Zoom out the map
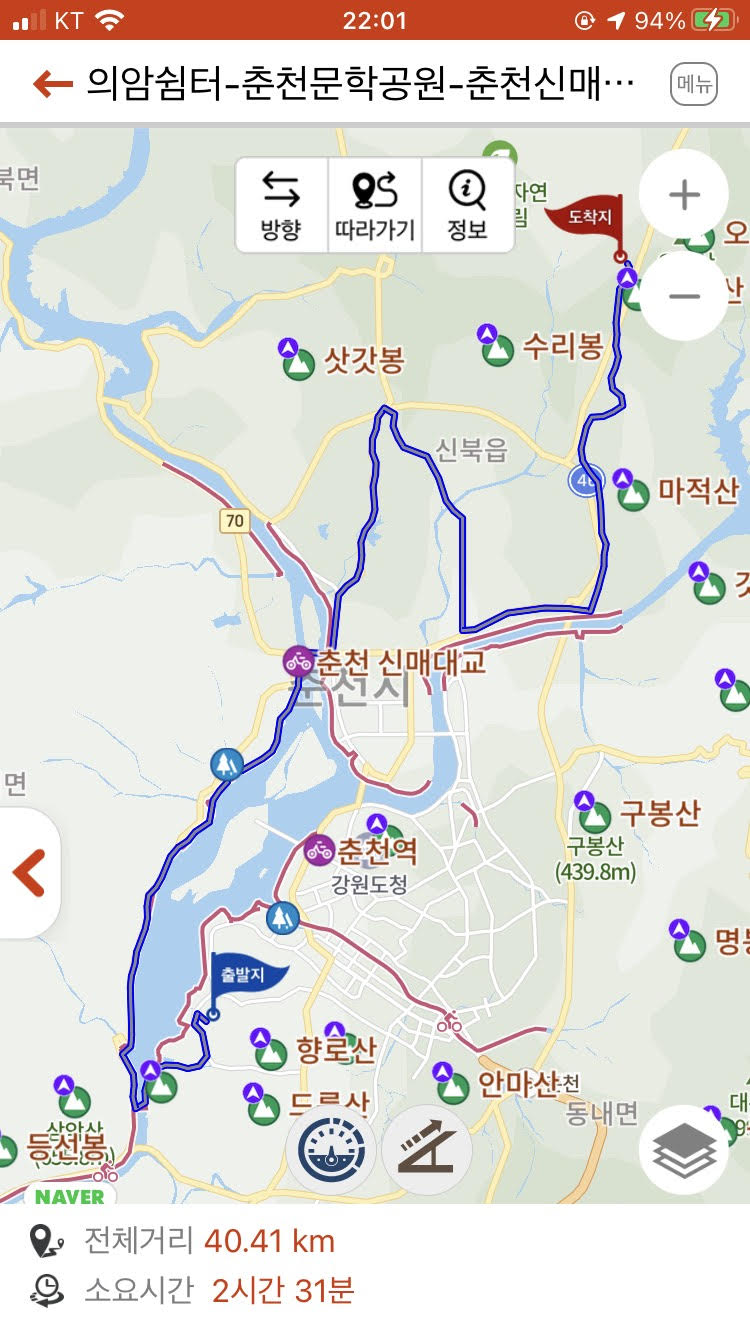This screenshot has height=1334, width=750. click(683, 296)
